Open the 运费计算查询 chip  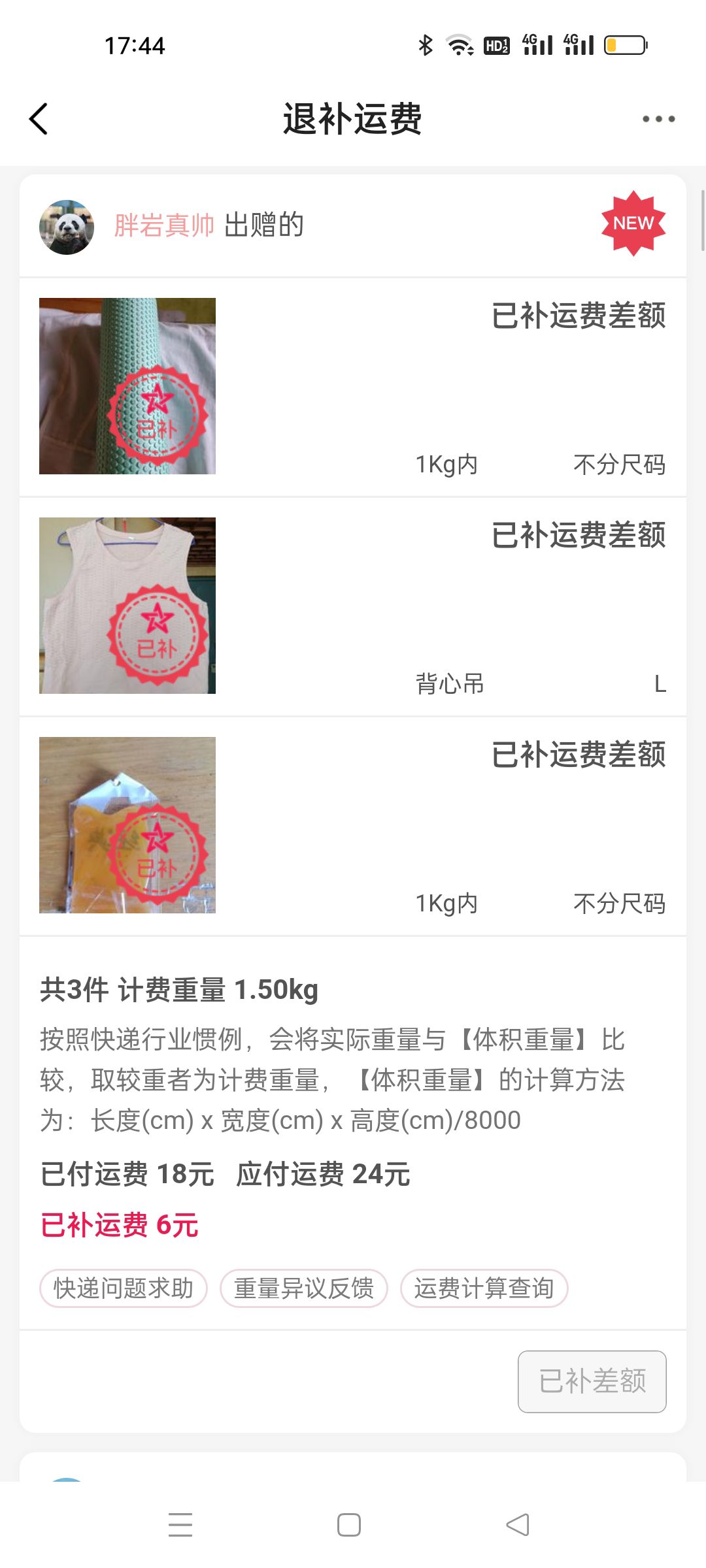tap(484, 1288)
